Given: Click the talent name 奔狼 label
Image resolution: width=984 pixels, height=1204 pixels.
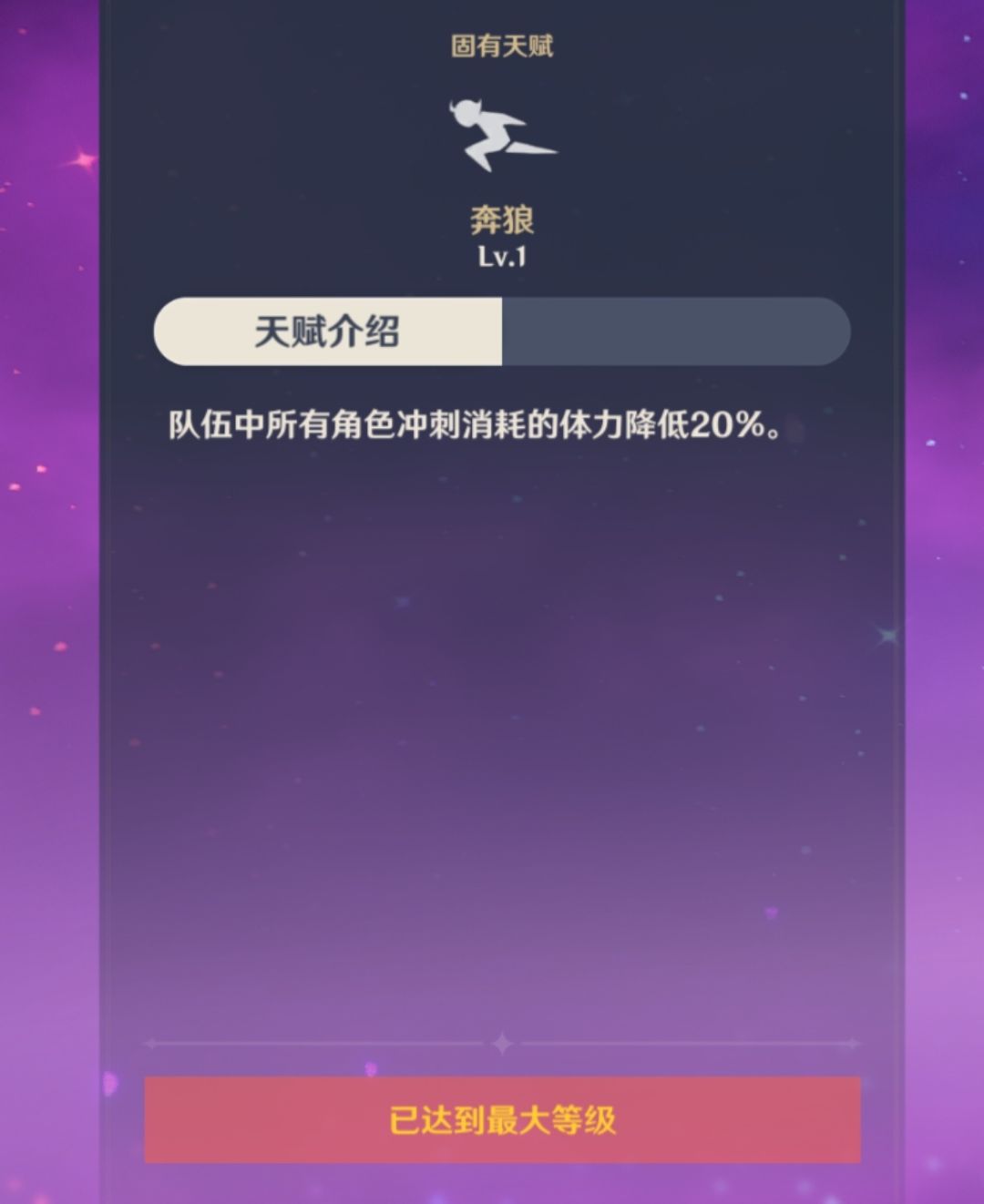Looking at the screenshot, I should [500, 220].
